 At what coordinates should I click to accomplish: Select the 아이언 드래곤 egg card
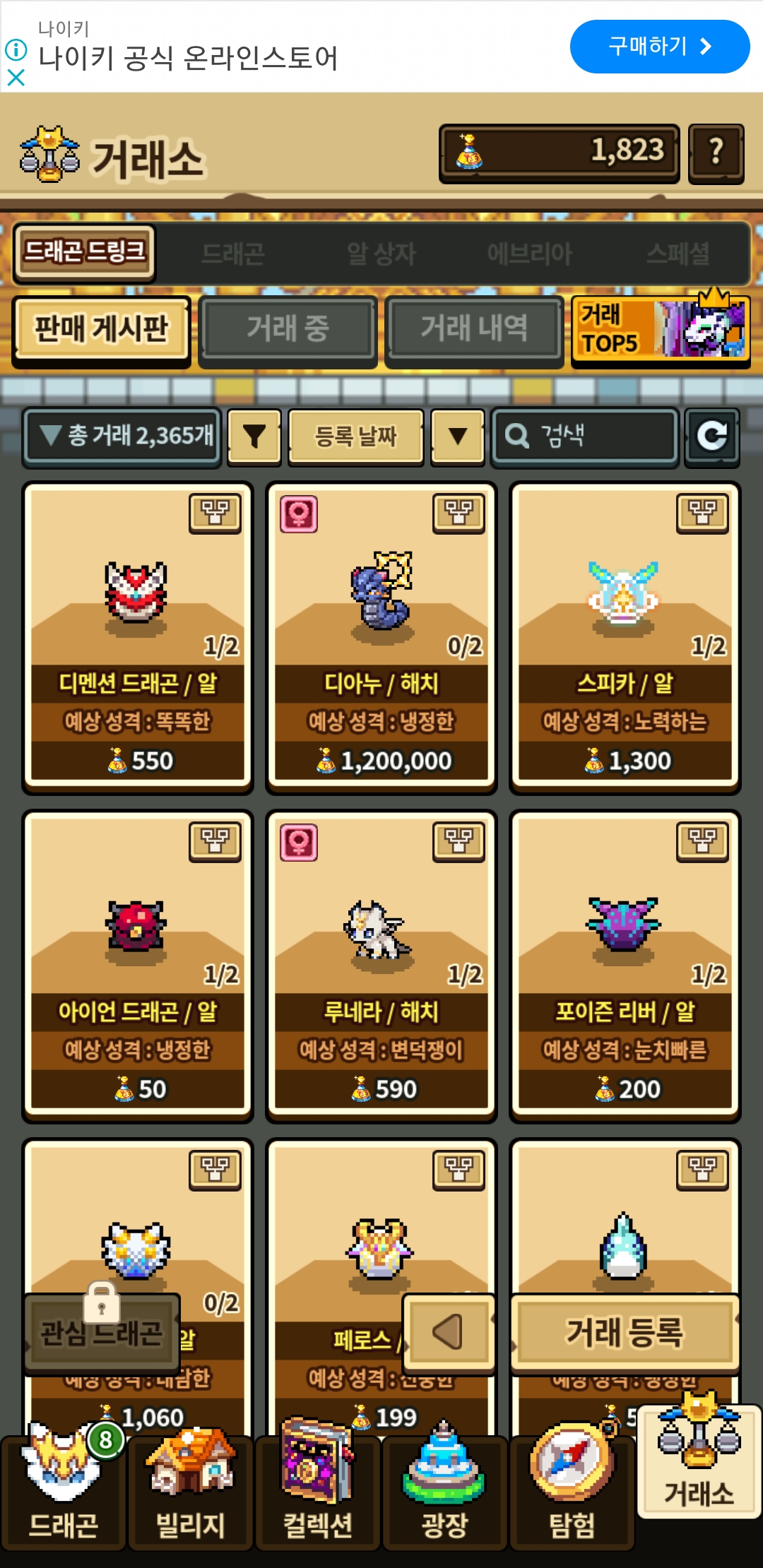(x=138, y=964)
